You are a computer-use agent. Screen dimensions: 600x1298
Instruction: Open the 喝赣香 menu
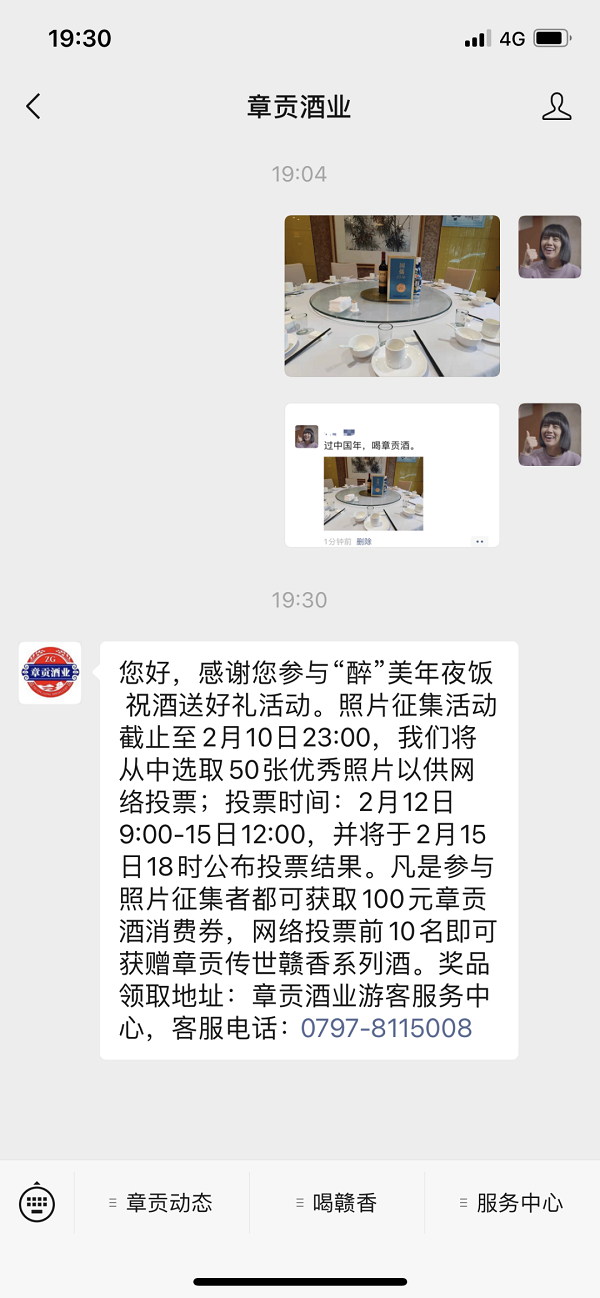(x=337, y=1203)
